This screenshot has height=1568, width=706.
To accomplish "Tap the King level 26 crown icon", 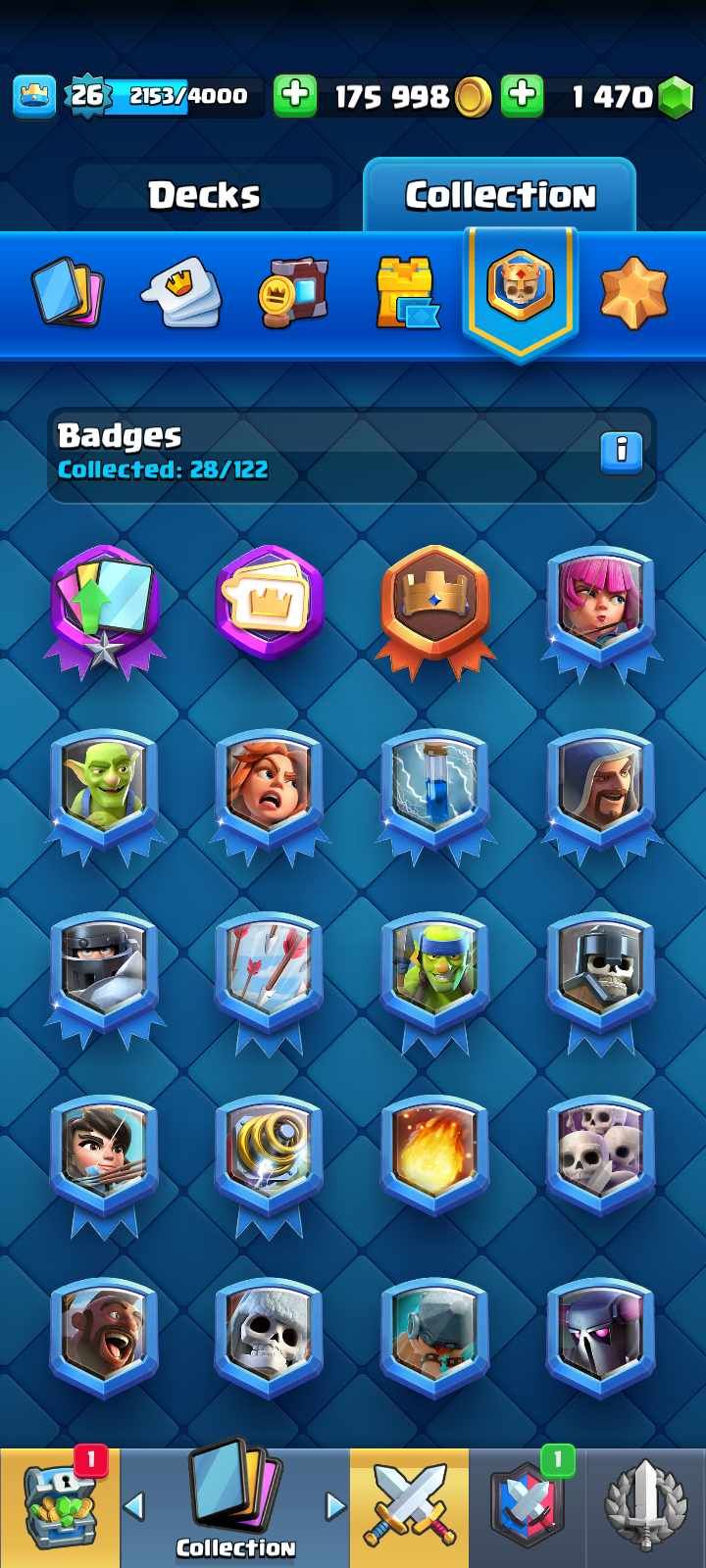I will tap(34, 96).
